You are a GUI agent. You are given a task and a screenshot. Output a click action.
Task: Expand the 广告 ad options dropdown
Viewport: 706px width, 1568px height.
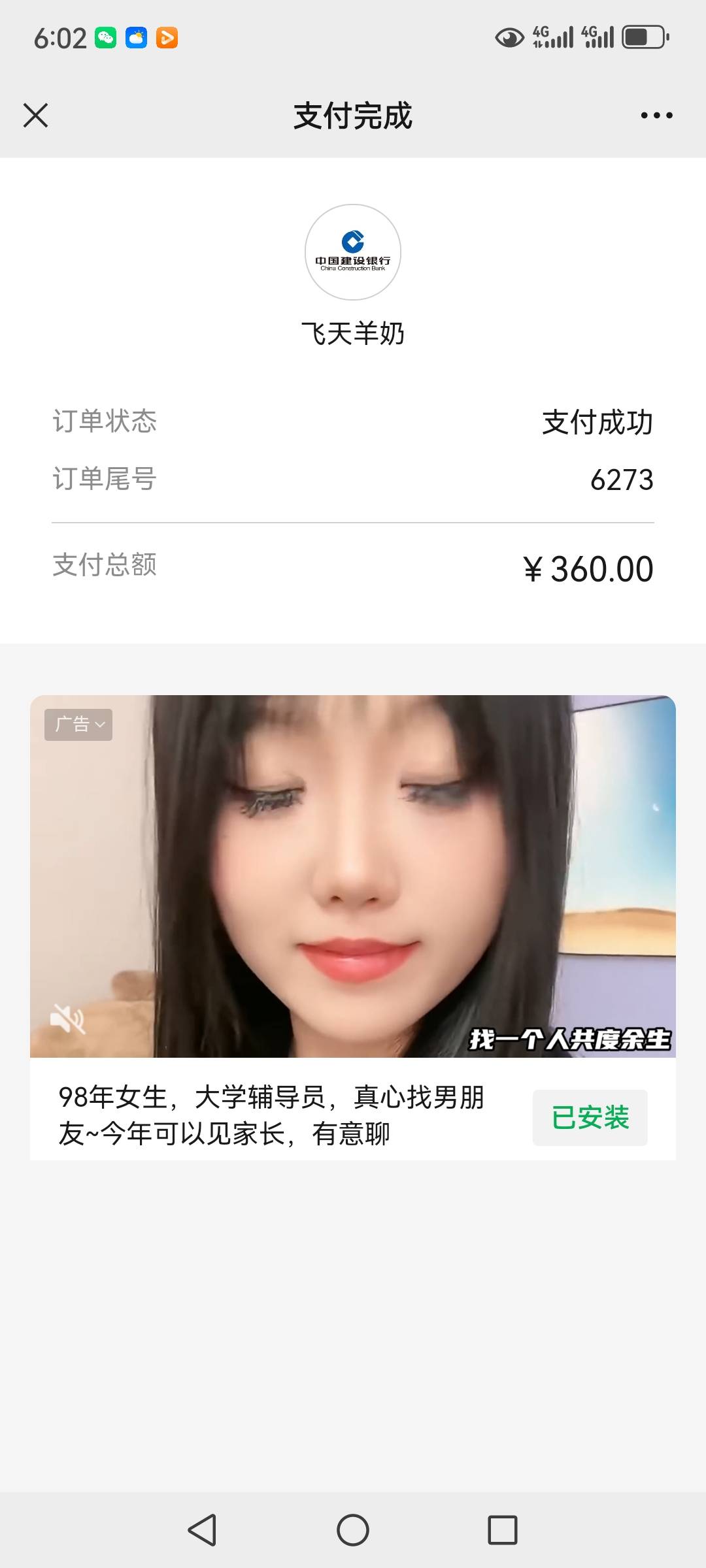[78, 725]
